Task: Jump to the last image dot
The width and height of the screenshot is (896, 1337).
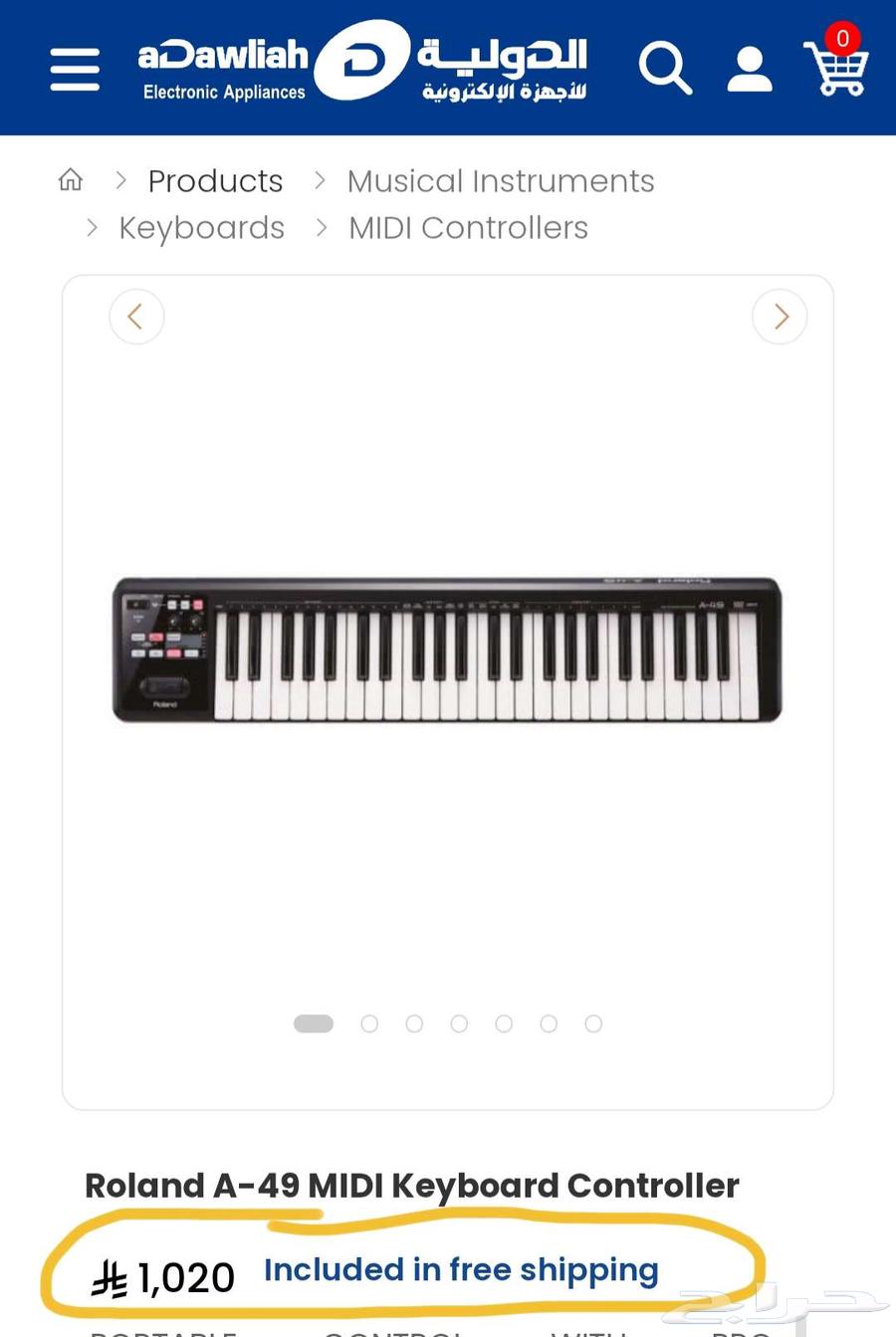Action: coord(593,1023)
